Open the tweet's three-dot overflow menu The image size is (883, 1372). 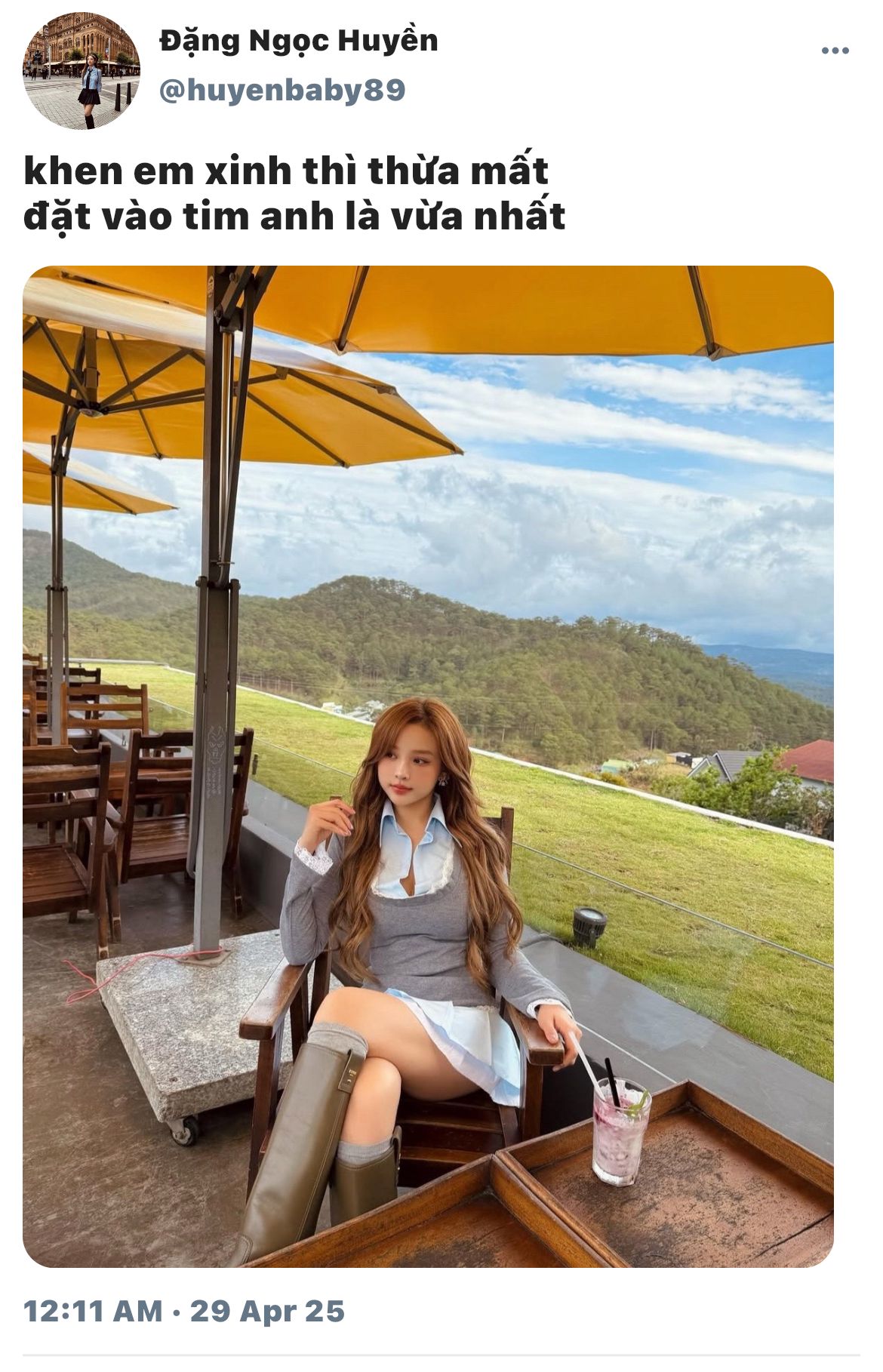(x=835, y=51)
